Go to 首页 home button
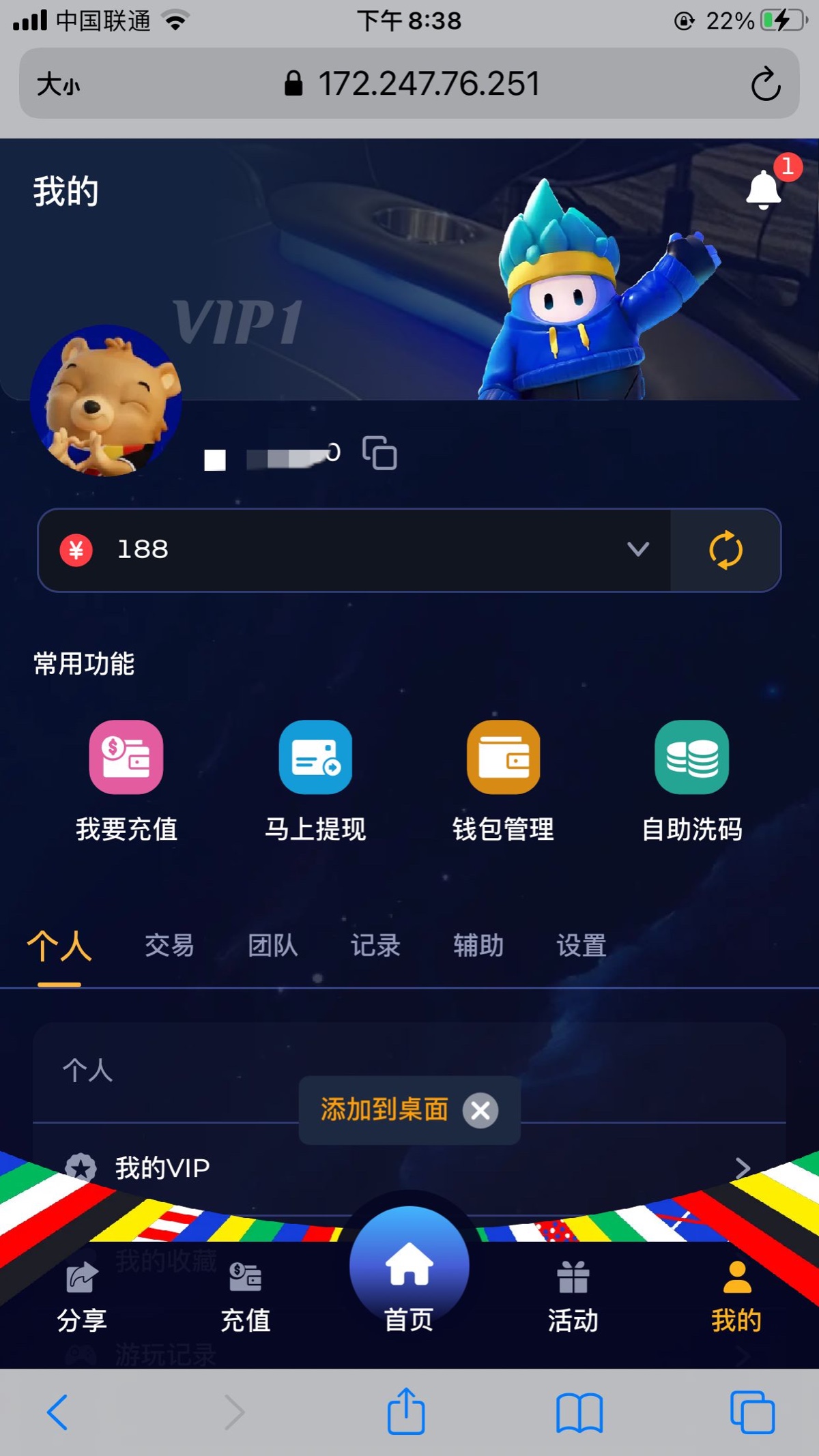This screenshot has height=1456, width=819. pos(409,1276)
